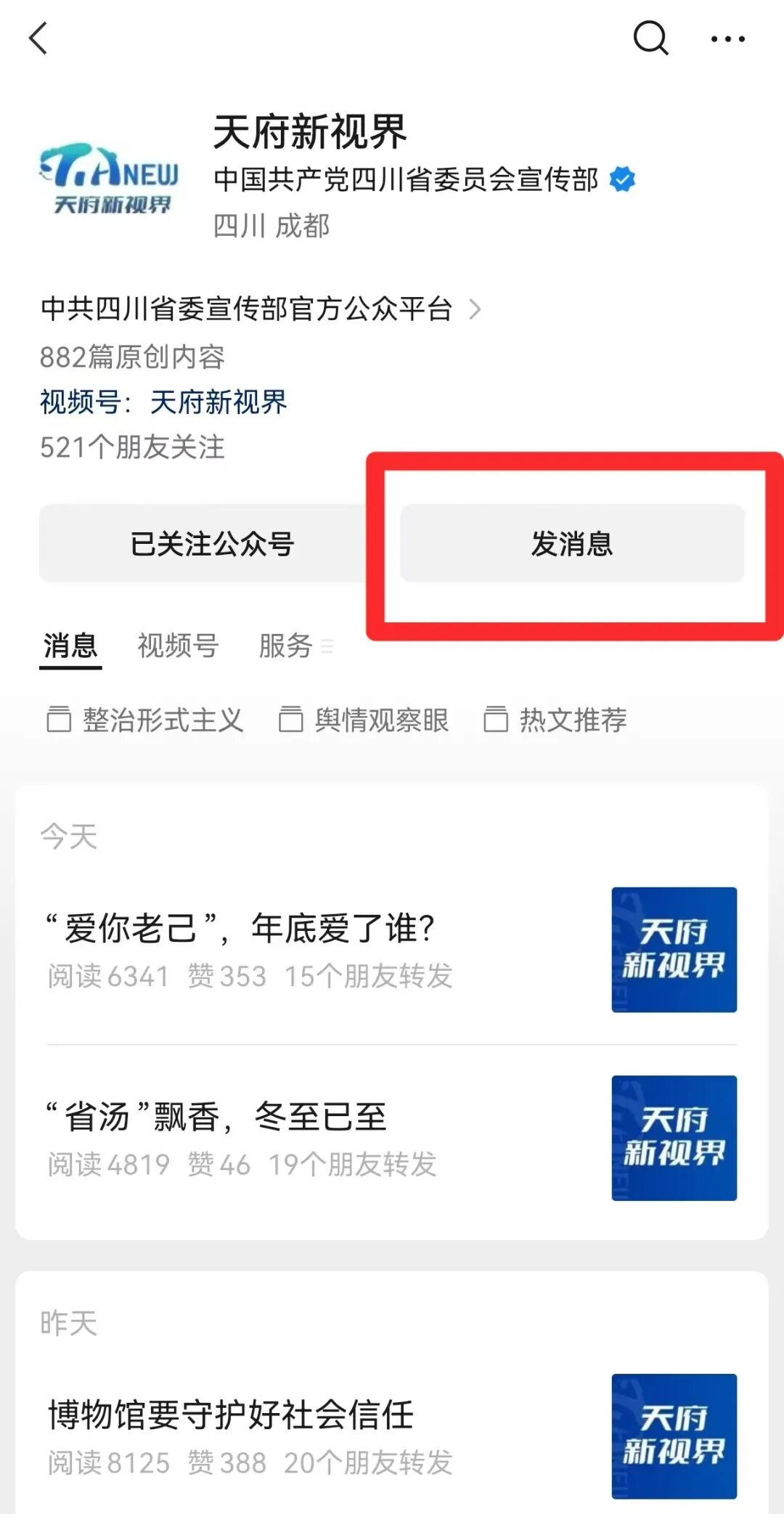Screen dimensions: 784x1514
Task: Open the article 博物馆要守护好社会信任
Action: (x=231, y=1415)
